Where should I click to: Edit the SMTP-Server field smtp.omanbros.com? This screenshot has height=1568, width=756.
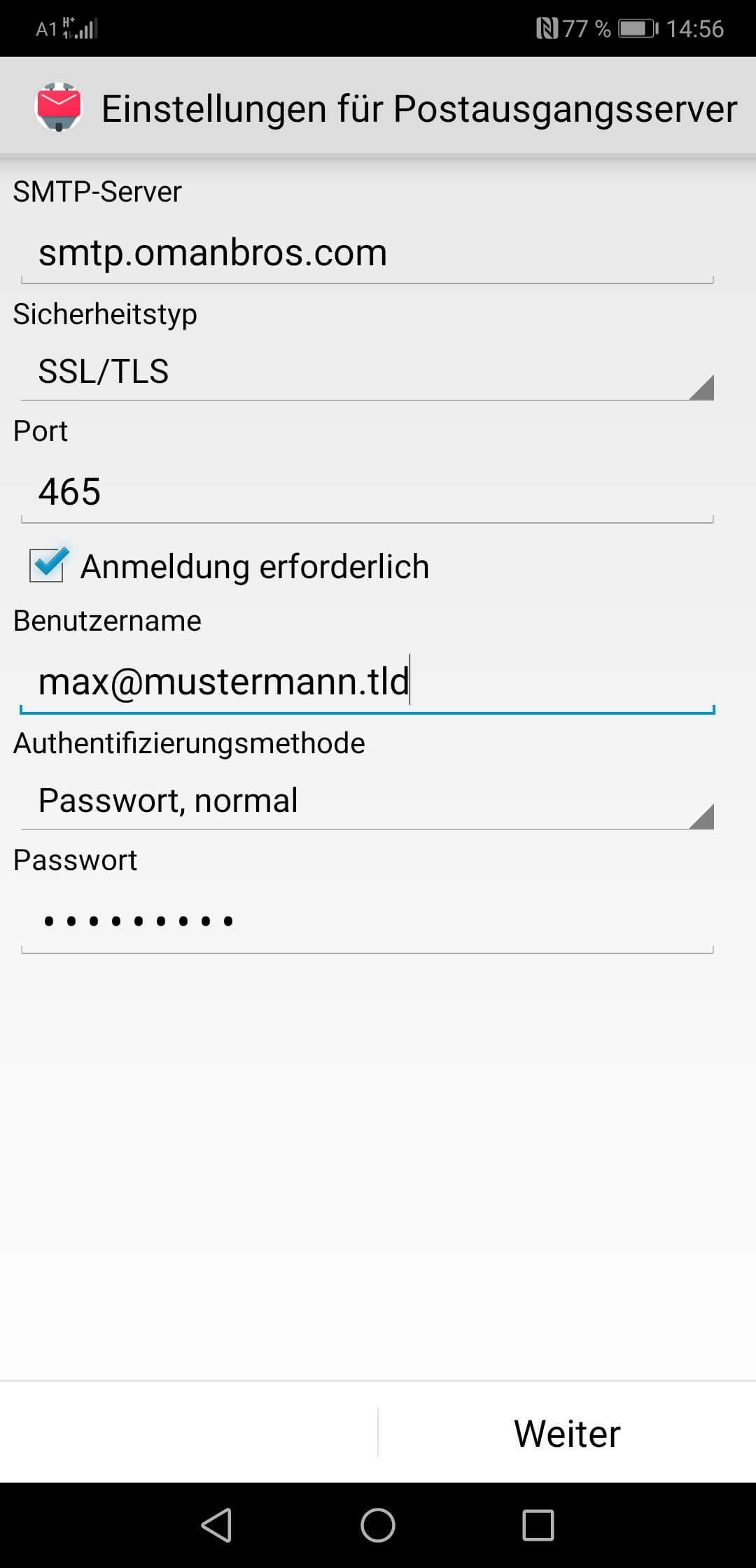(367, 253)
